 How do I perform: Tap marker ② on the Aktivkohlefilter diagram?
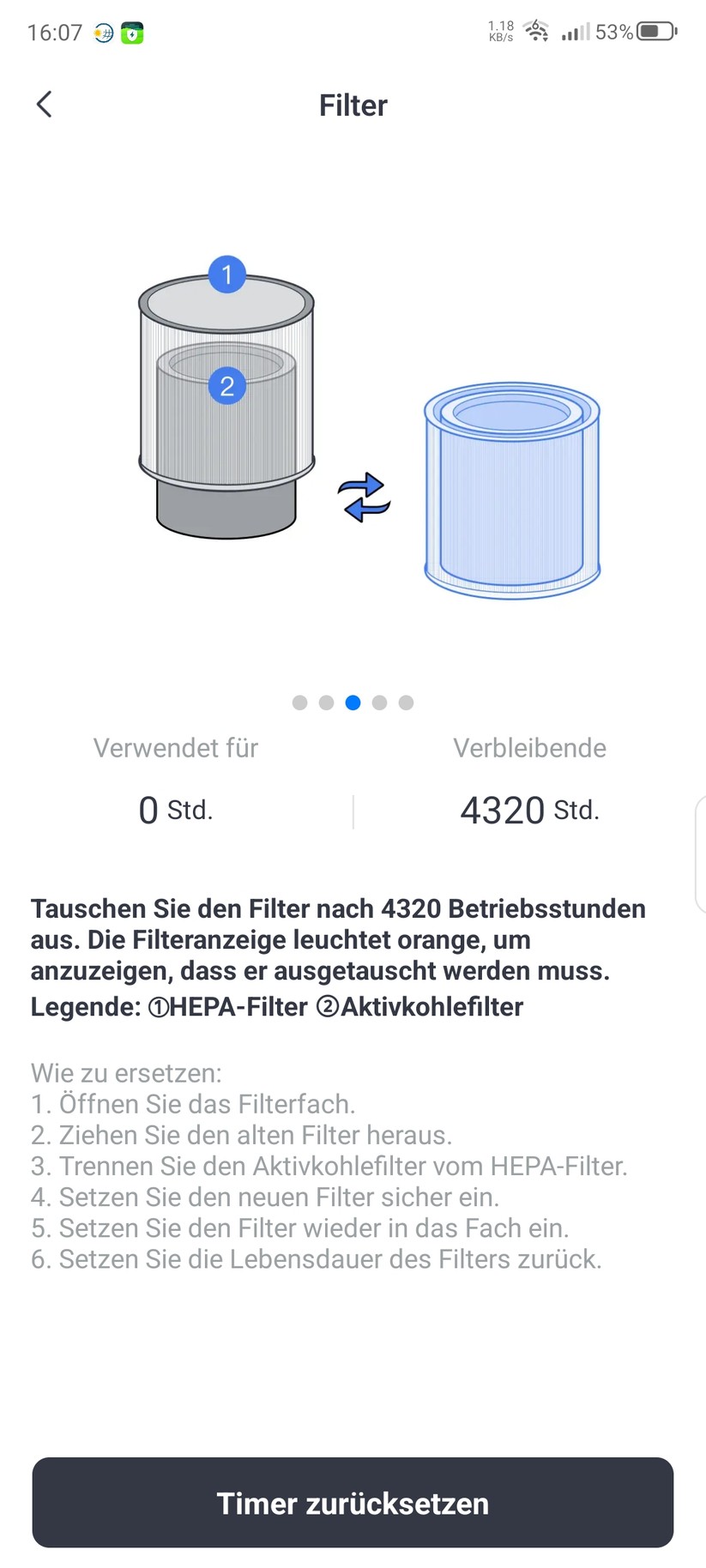tap(226, 386)
